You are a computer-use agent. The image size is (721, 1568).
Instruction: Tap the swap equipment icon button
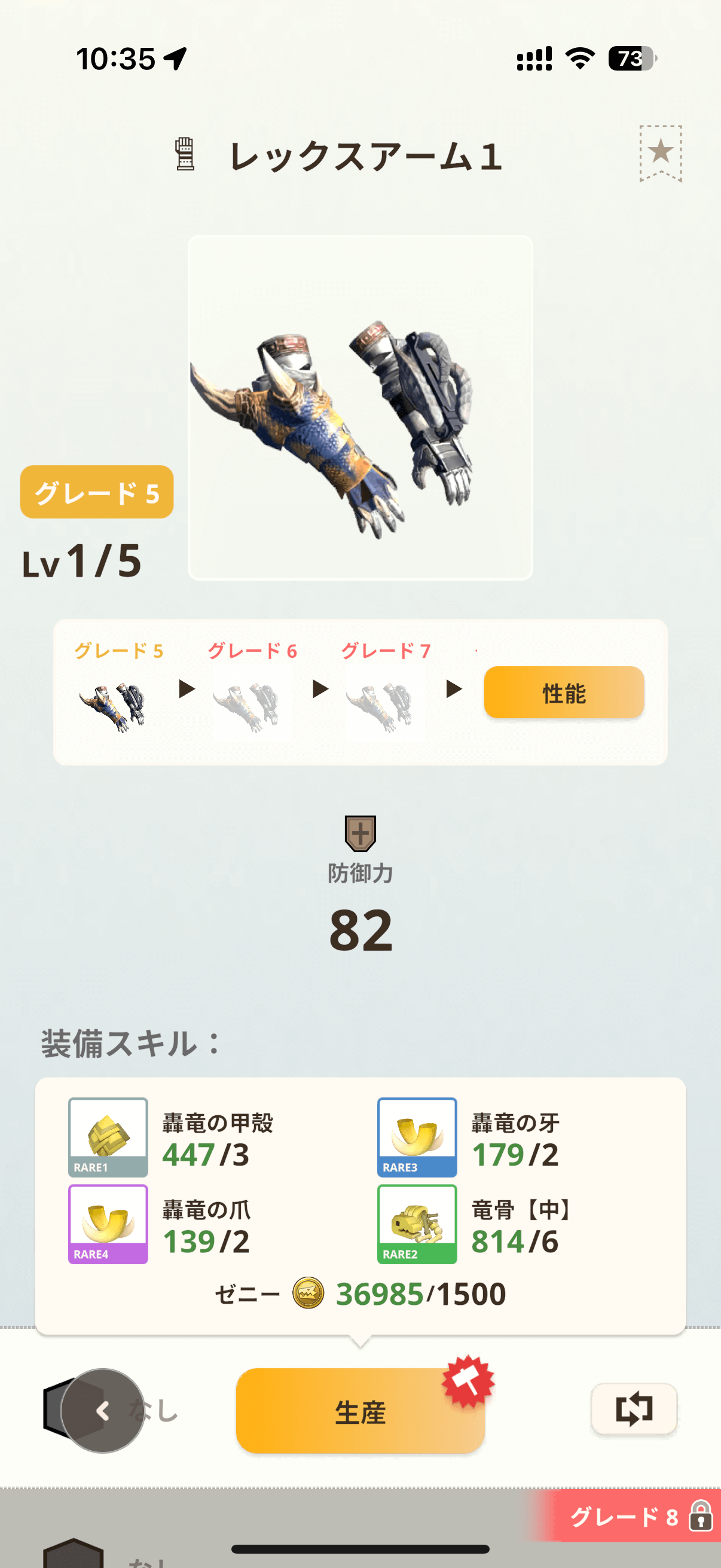pyautogui.click(x=633, y=1408)
